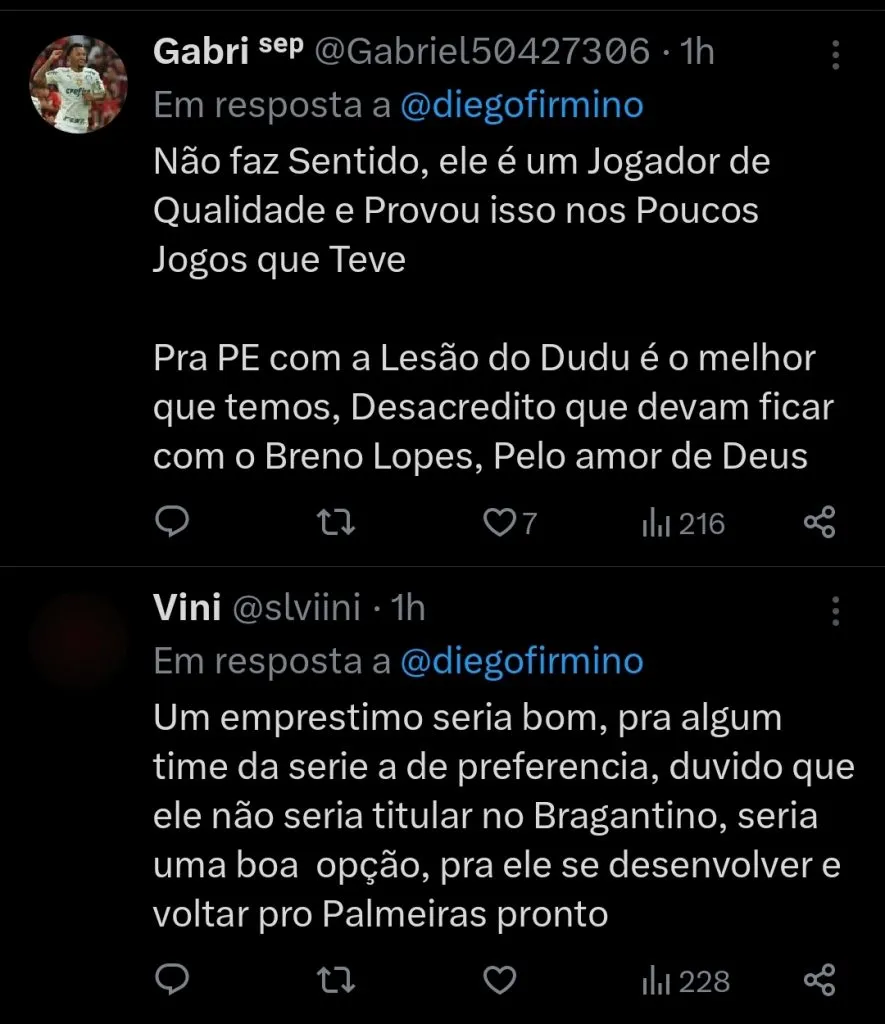Open overflow menu on Vini's tweet
Image resolution: width=885 pixels, height=1024 pixels.
(x=835, y=611)
